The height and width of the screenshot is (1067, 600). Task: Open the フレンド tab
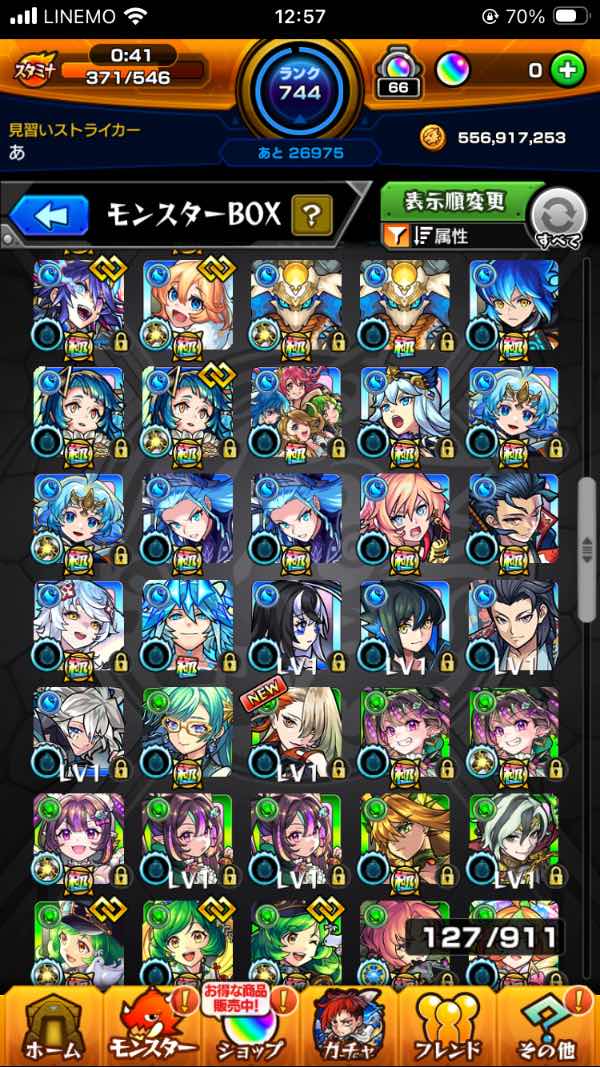pyautogui.click(x=447, y=1026)
